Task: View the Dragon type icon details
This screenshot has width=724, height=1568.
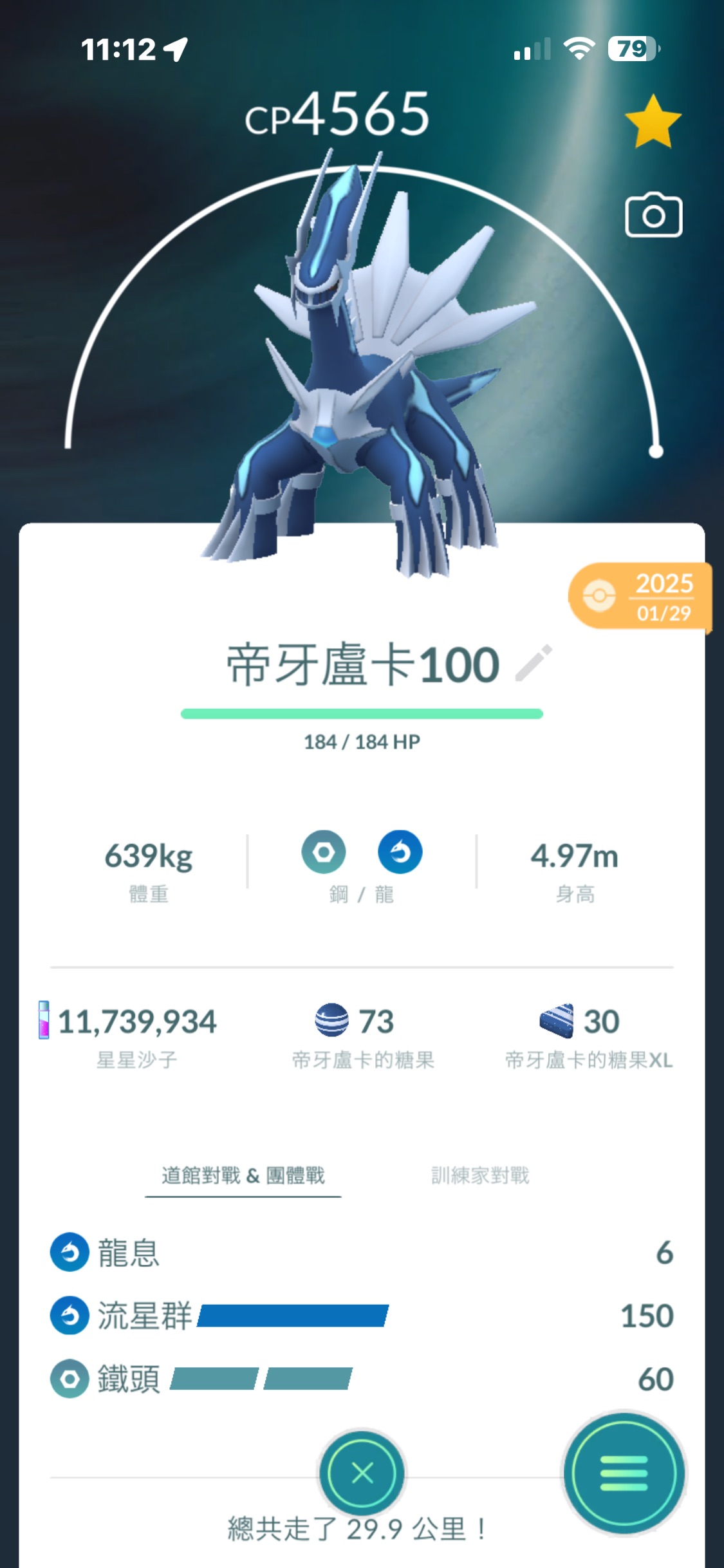Action: 400,852
